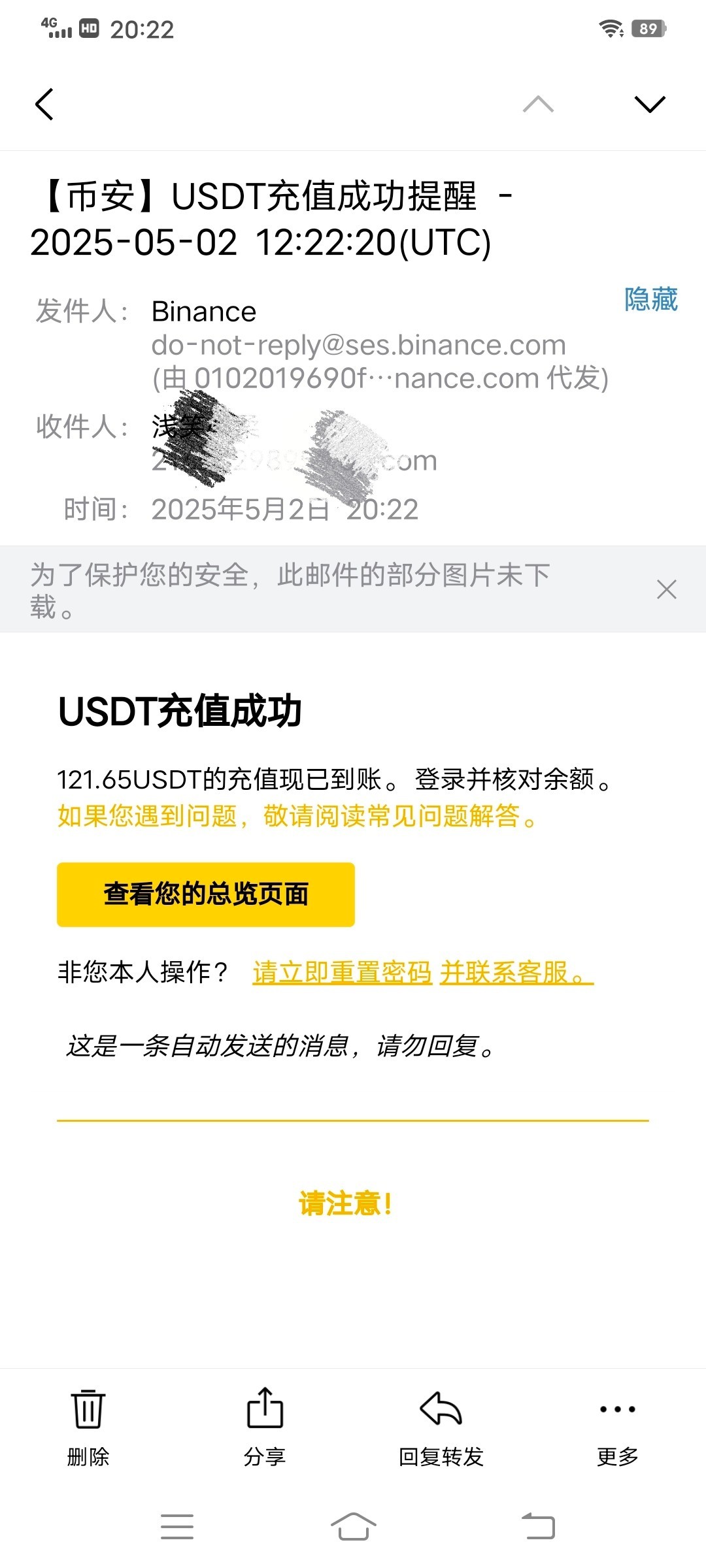Dismiss the images-not-downloaded security banner

(666, 589)
